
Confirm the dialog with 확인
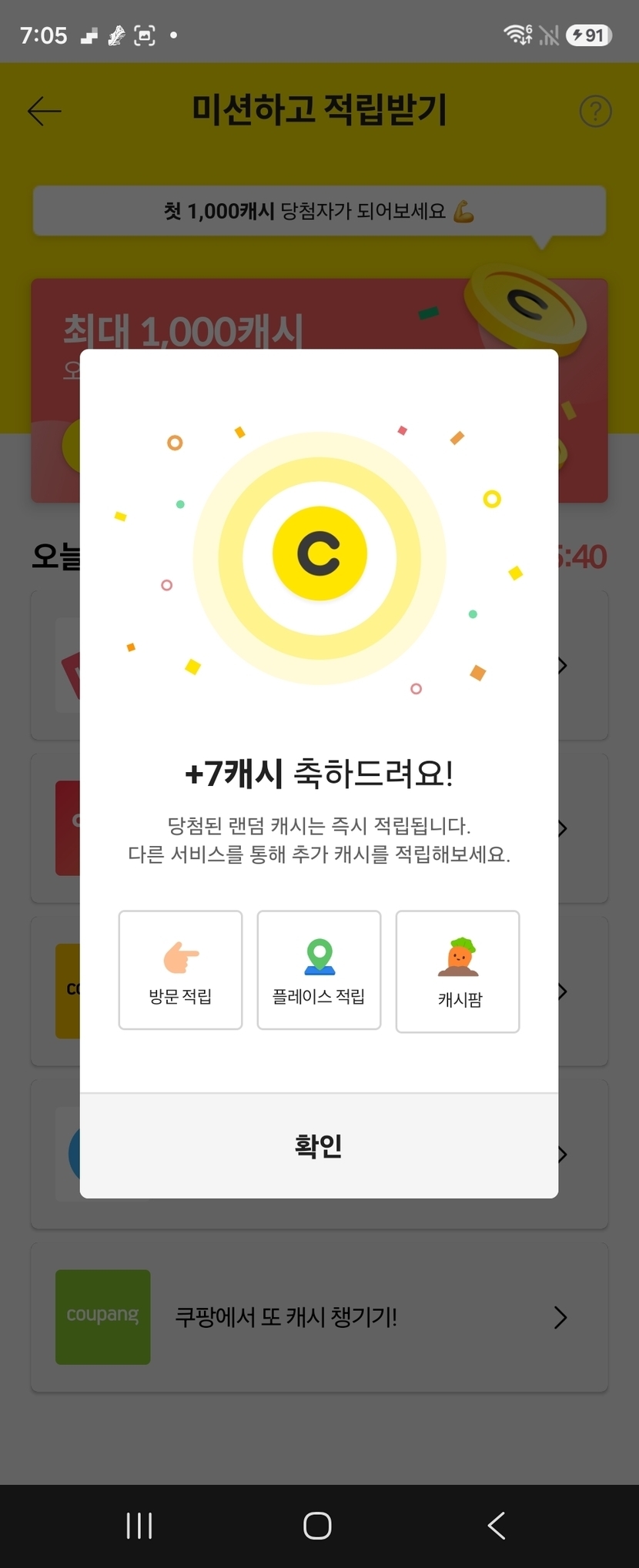pyautogui.click(x=319, y=1145)
